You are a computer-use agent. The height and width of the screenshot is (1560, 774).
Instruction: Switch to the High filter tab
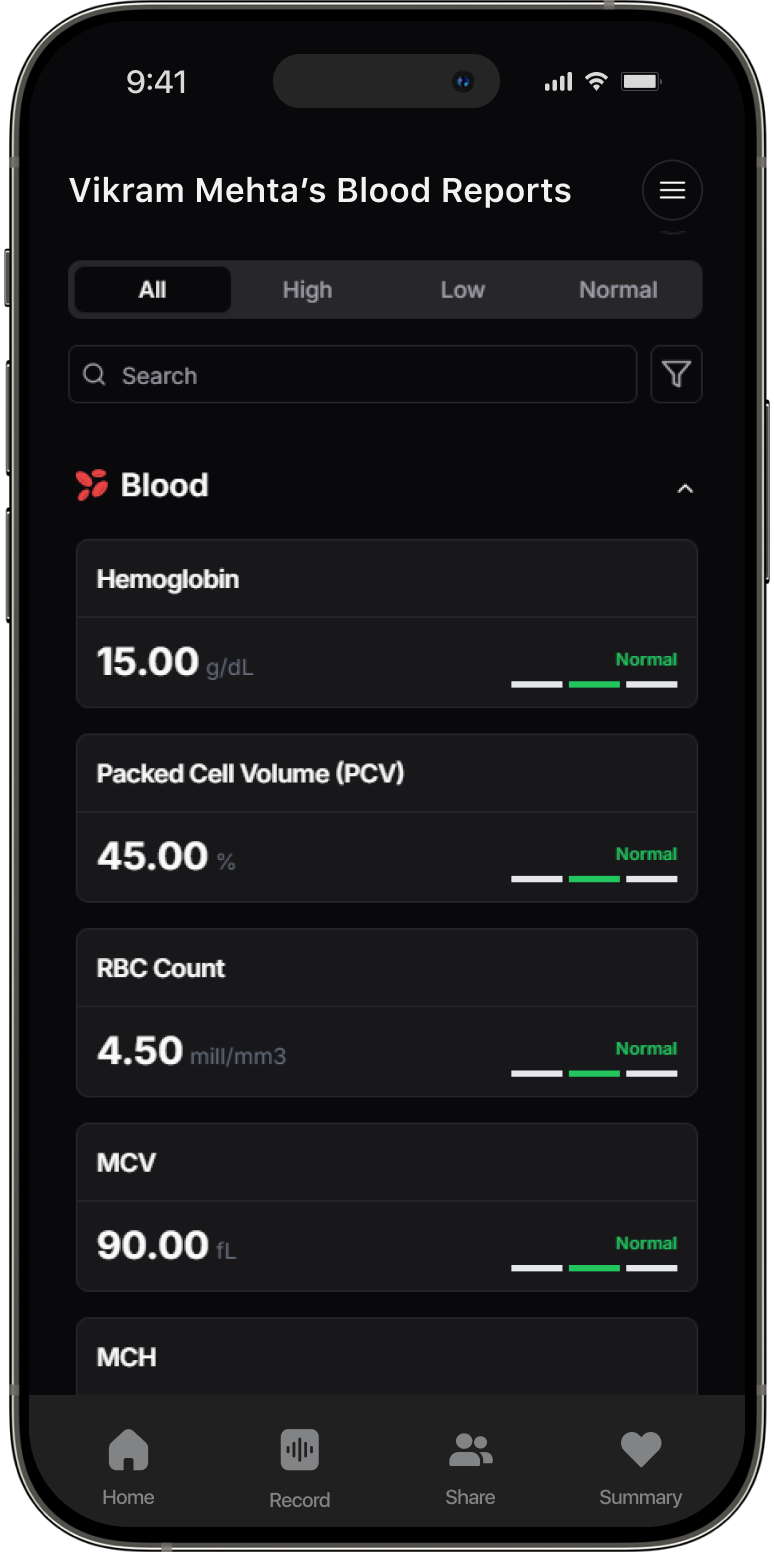[307, 290]
